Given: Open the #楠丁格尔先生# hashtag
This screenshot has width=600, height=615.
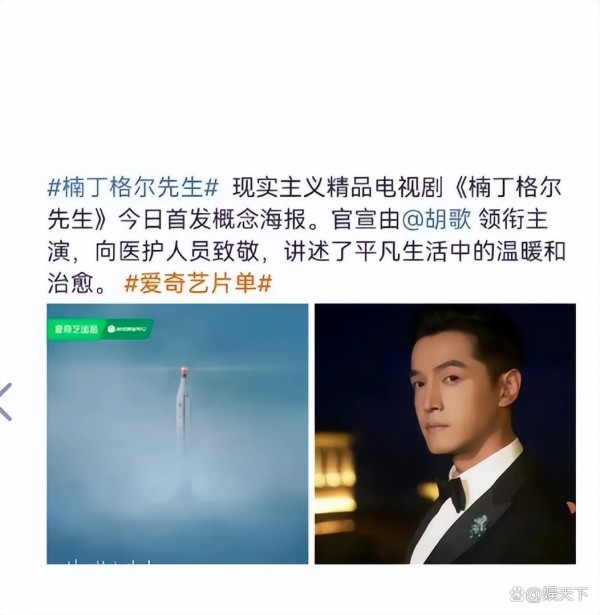Looking at the screenshot, I should click(134, 187).
